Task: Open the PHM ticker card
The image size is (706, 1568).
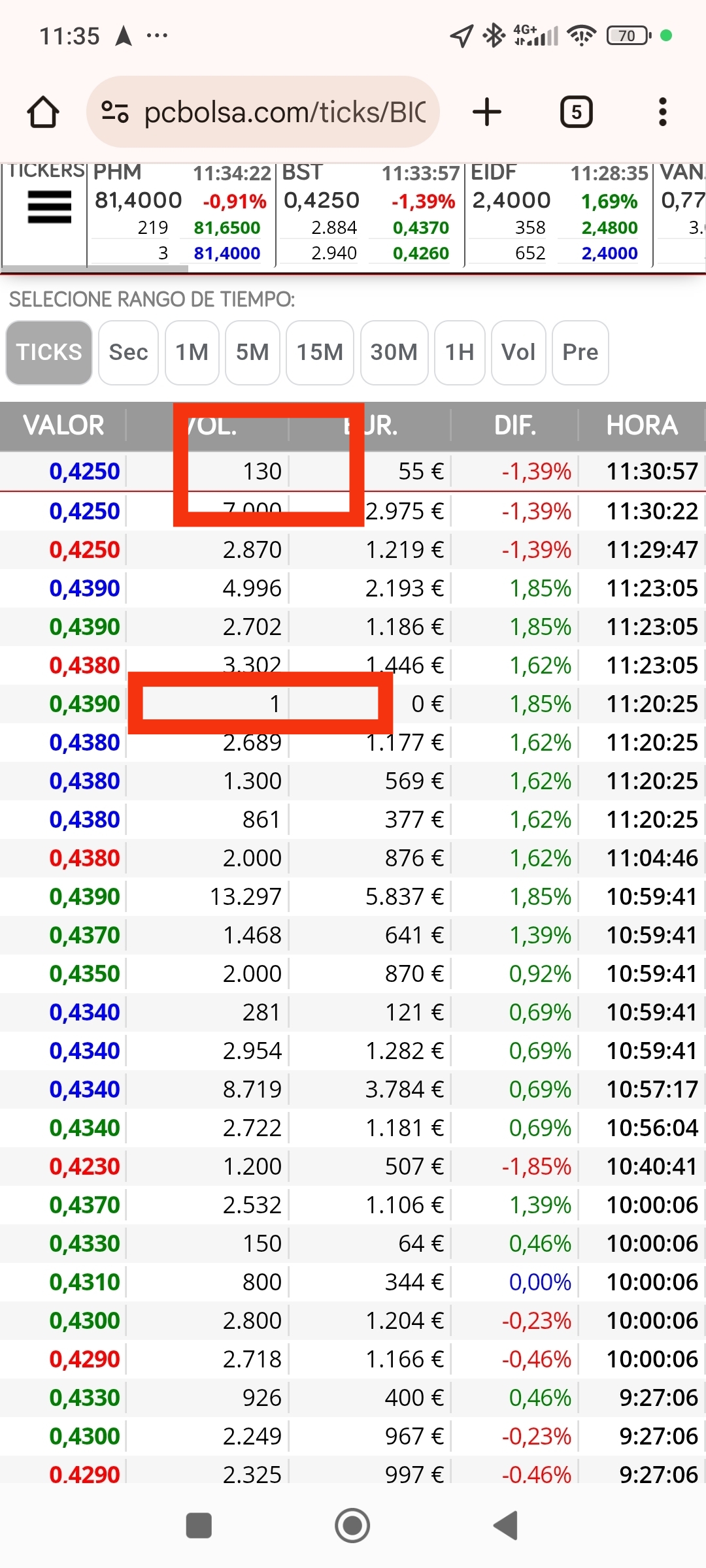Action: click(x=181, y=213)
